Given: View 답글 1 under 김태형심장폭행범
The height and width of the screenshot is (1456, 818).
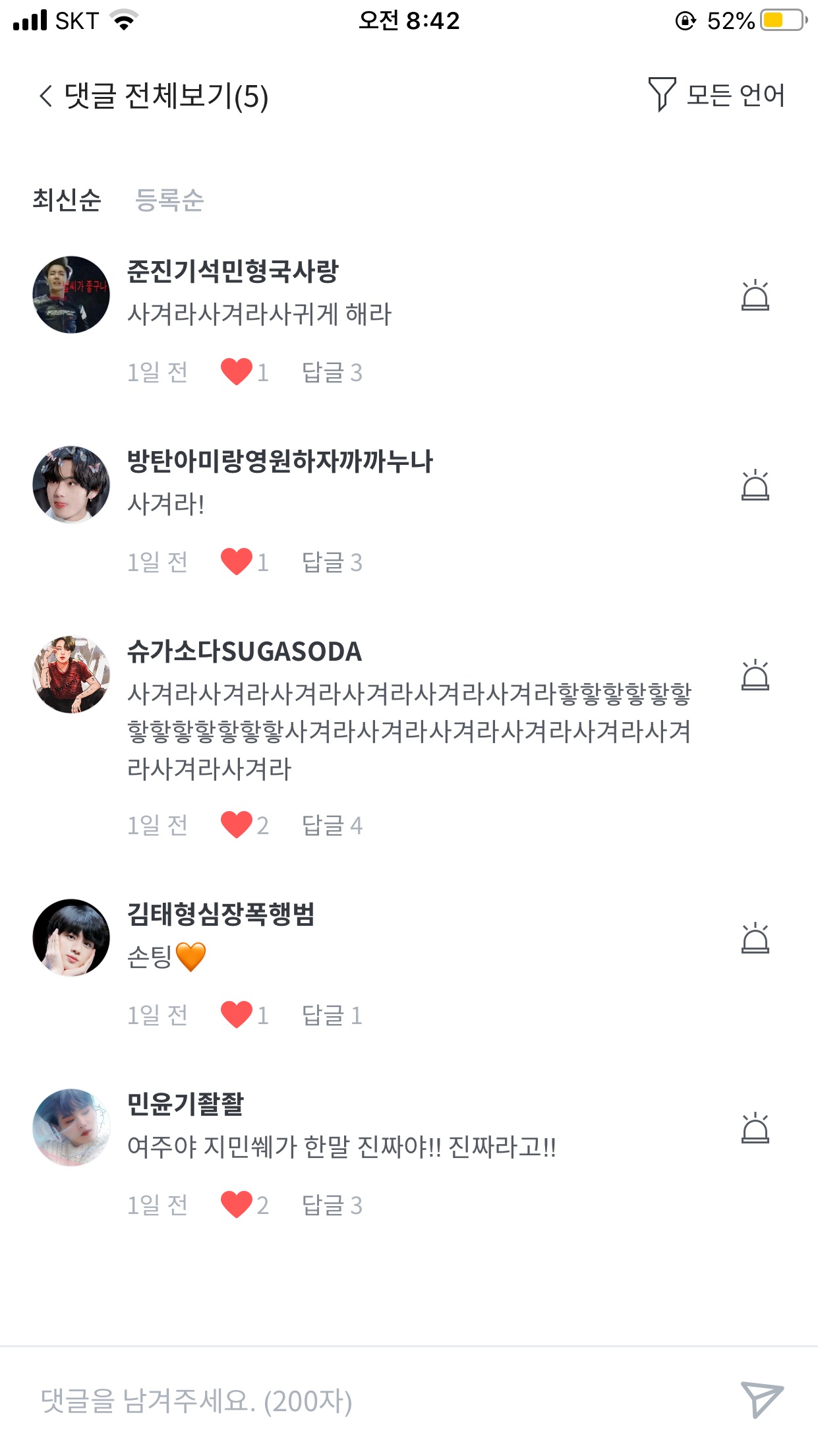Looking at the screenshot, I should coord(332,1016).
